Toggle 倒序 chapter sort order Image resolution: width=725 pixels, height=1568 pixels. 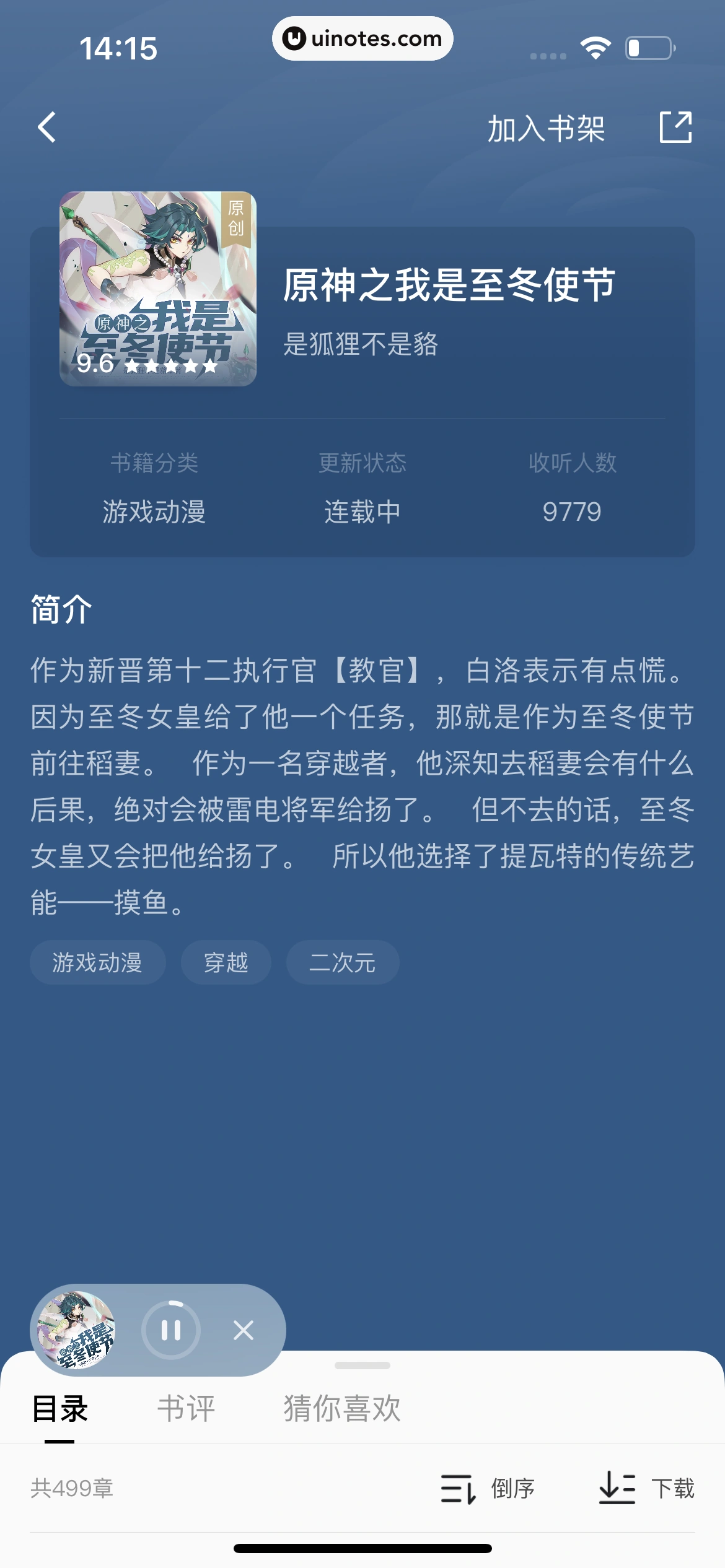click(x=488, y=1488)
